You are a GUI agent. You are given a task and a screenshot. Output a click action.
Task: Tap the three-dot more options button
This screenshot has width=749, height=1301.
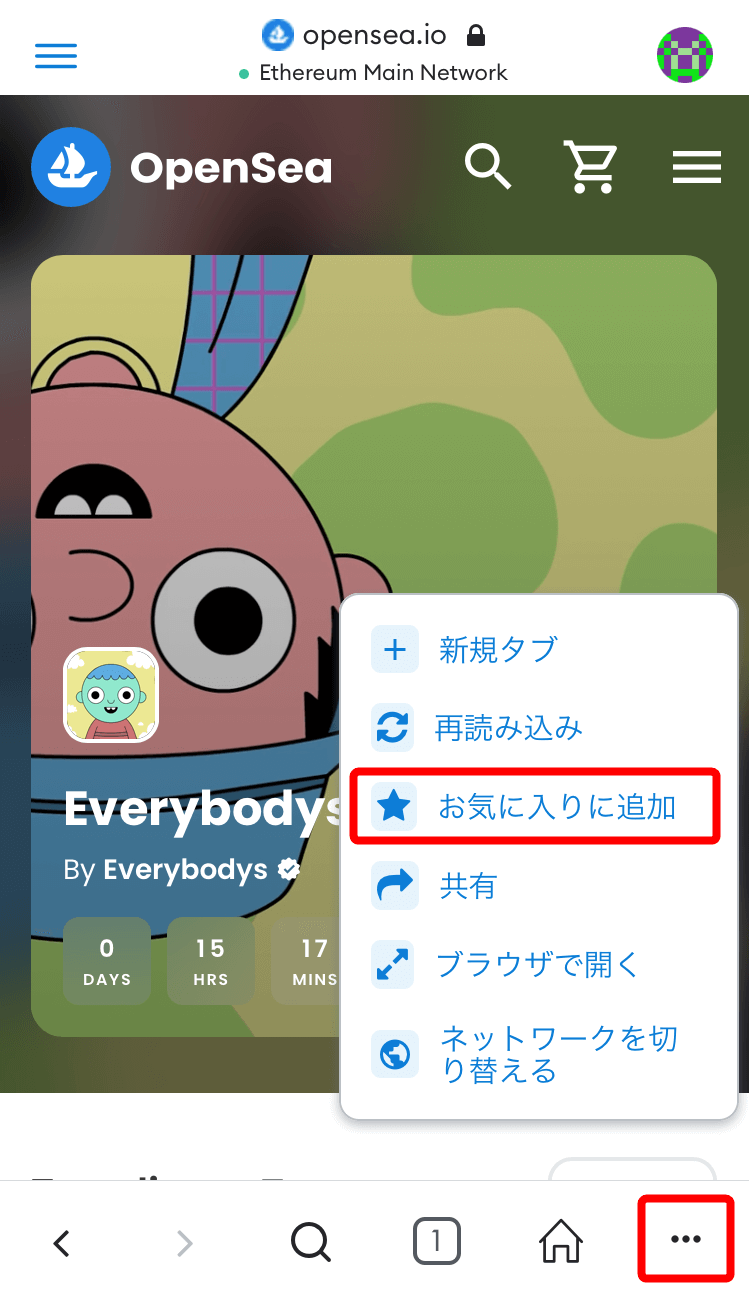pyautogui.click(x=686, y=1239)
